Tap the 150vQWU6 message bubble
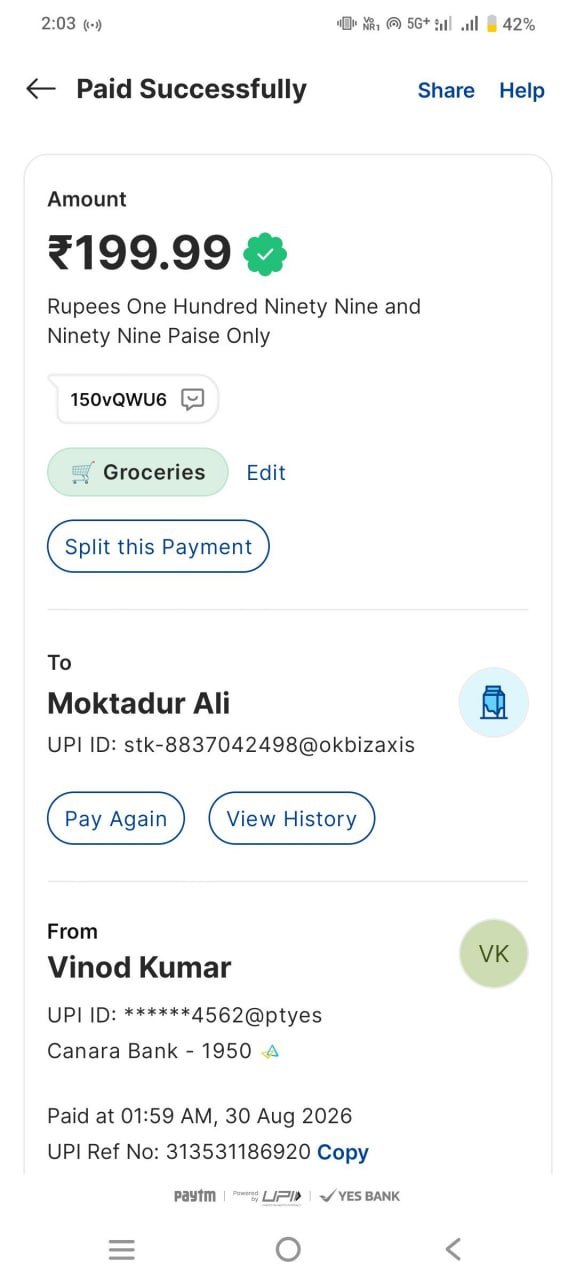This screenshot has height=1280, width=576. coord(133,399)
